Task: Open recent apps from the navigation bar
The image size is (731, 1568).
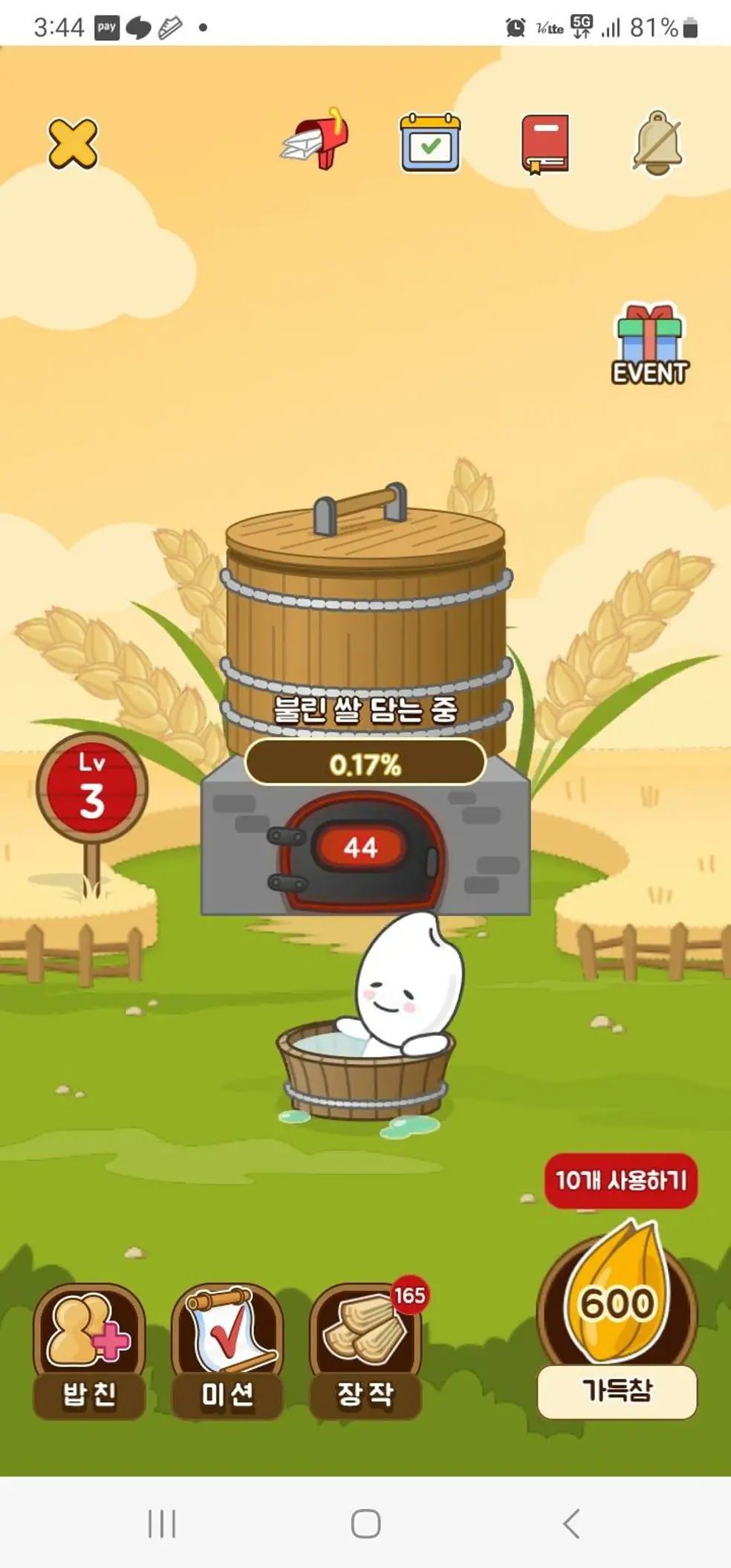Action: [x=161, y=1523]
